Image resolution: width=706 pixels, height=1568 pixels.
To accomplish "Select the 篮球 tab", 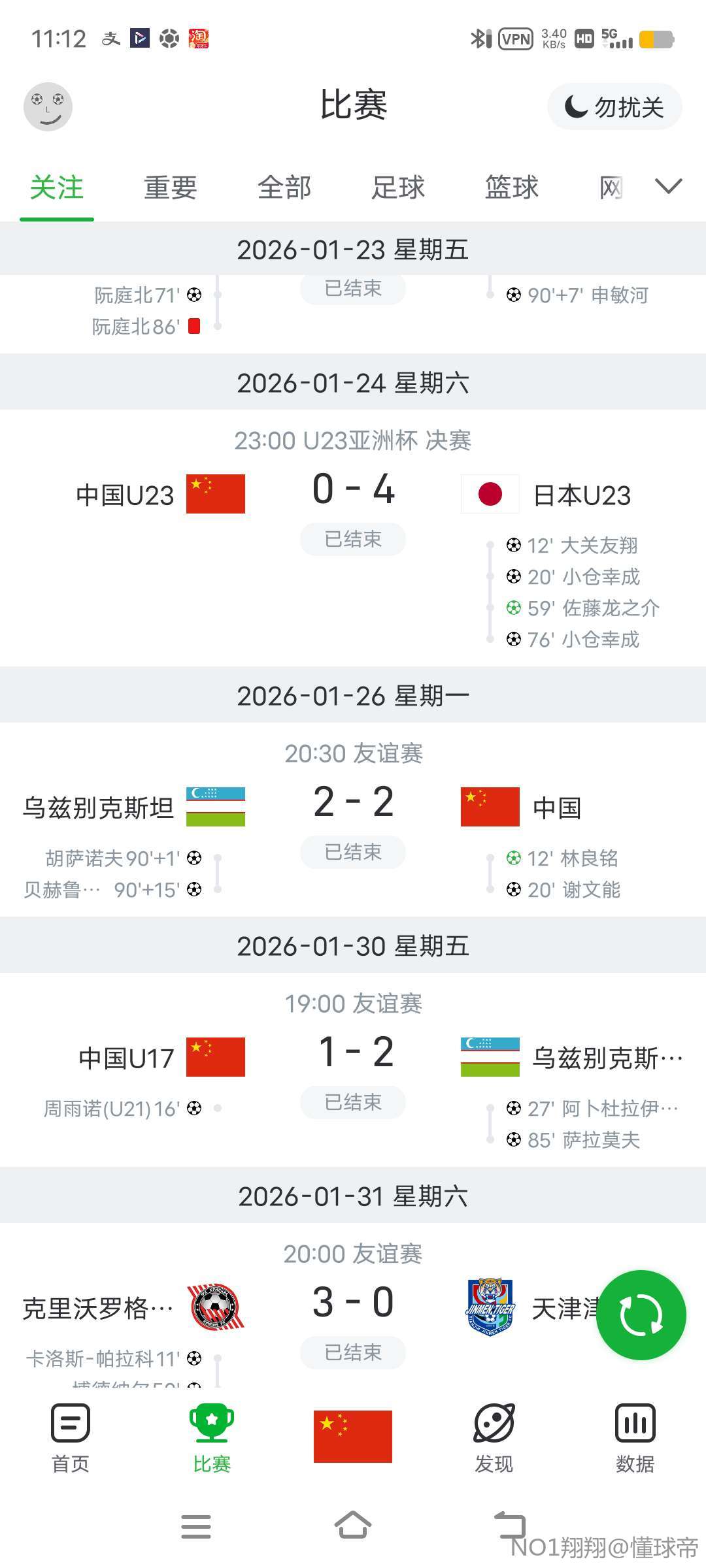I will pos(512,188).
